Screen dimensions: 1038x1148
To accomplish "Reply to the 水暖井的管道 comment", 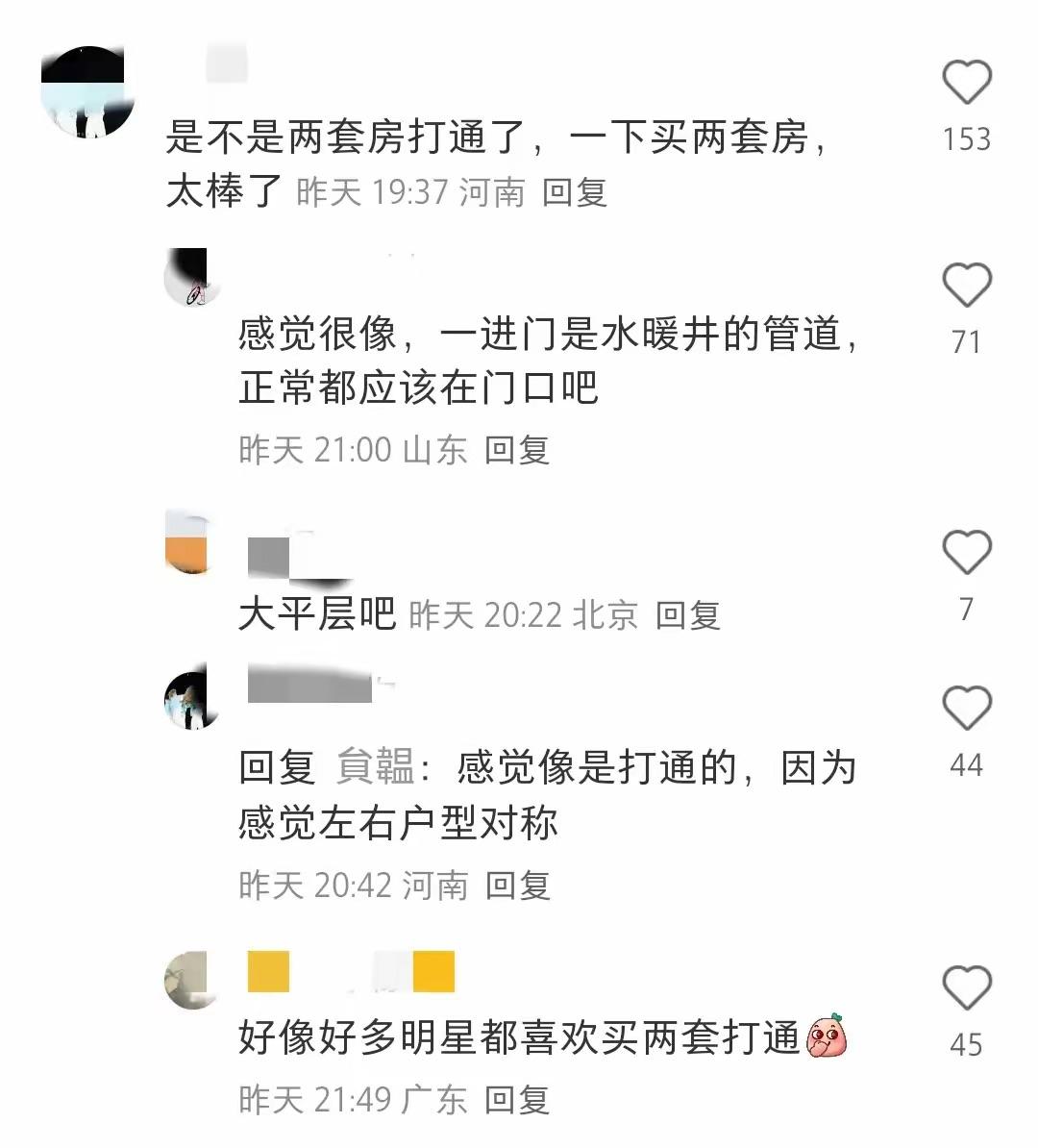I will pos(516,449).
